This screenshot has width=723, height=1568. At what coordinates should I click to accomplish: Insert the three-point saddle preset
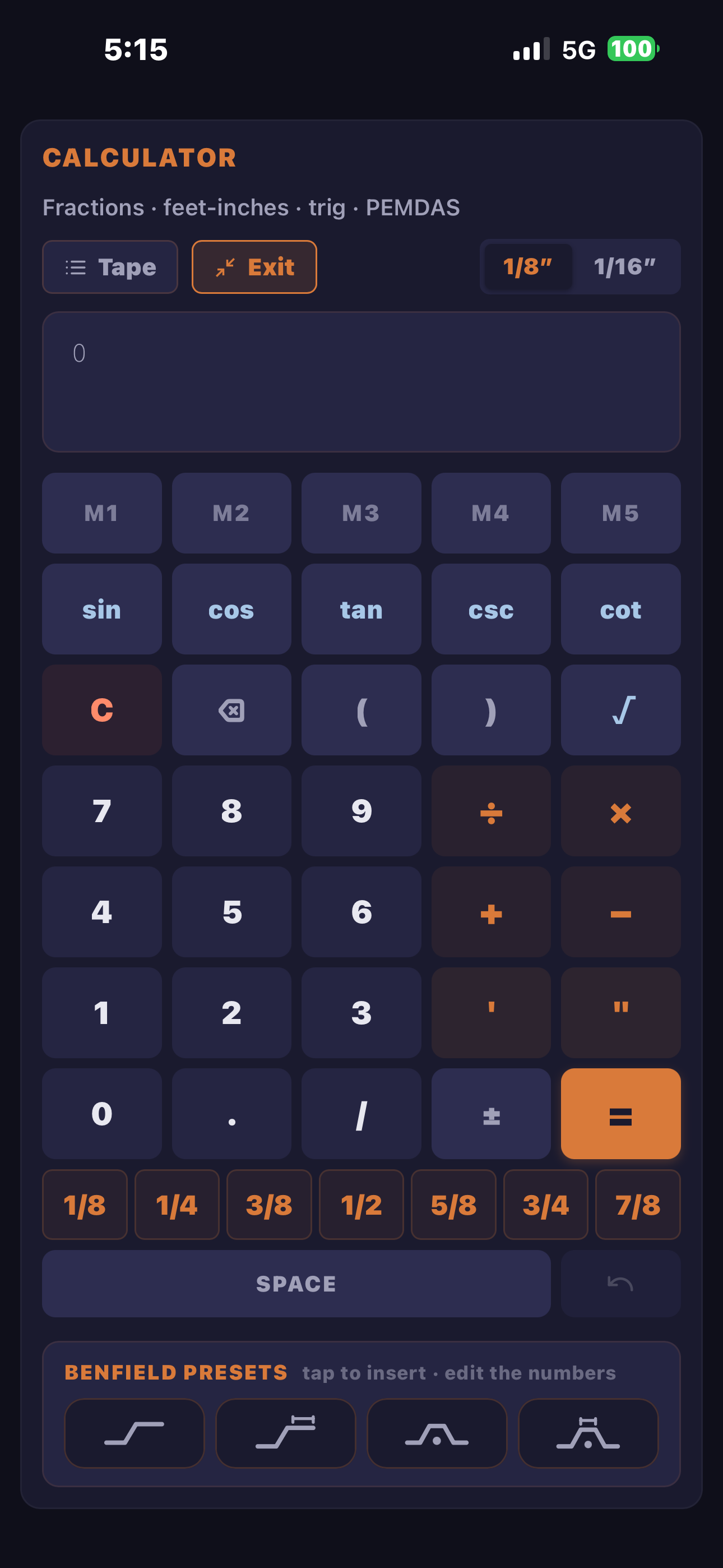point(438,1433)
